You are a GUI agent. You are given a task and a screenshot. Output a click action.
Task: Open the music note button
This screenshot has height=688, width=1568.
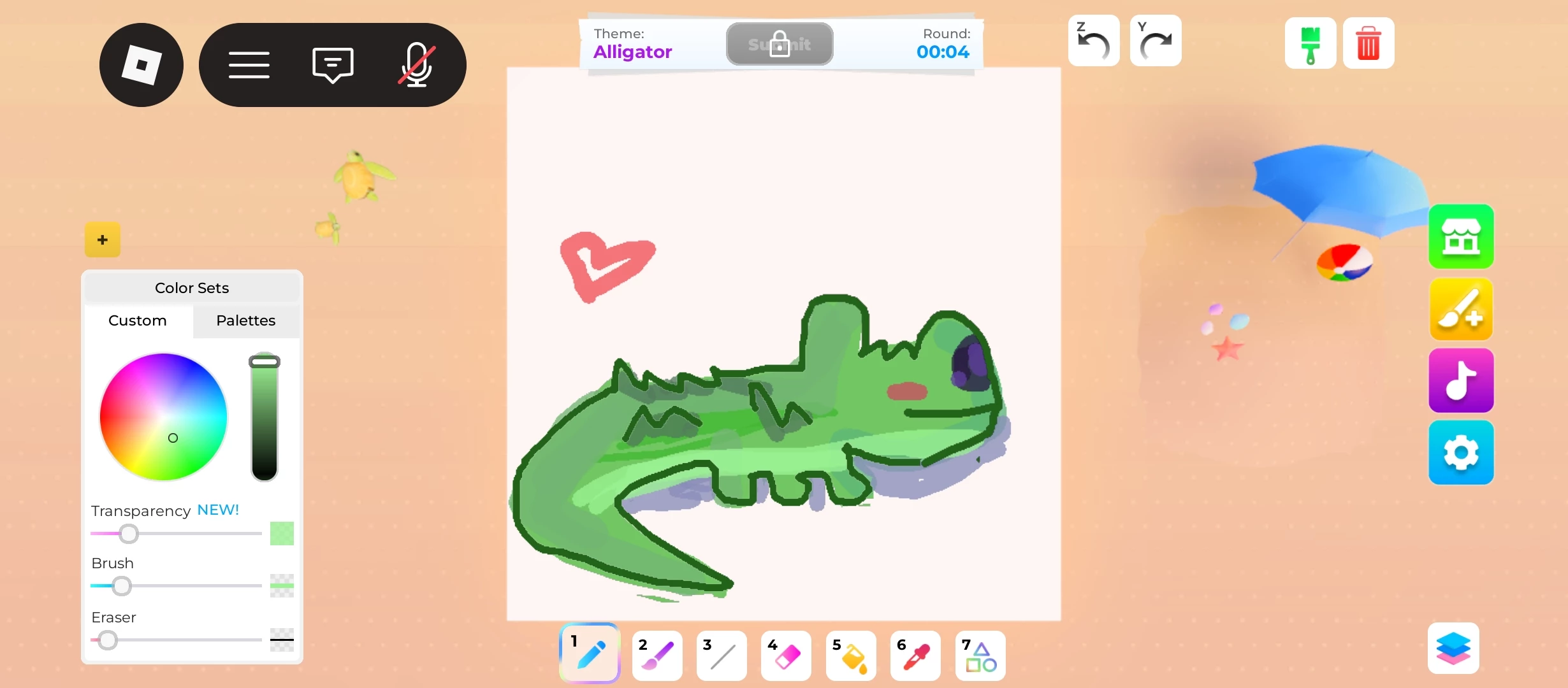coord(1461,381)
